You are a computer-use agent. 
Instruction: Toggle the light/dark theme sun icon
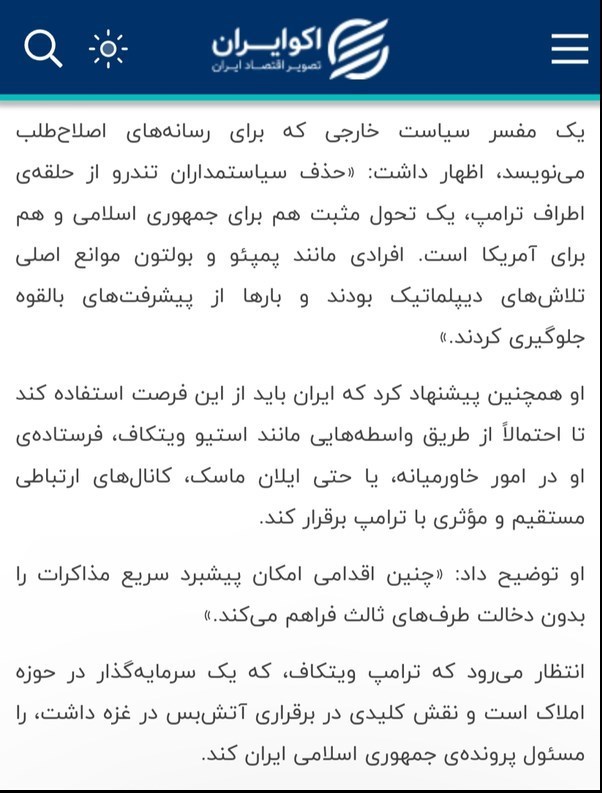(108, 48)
